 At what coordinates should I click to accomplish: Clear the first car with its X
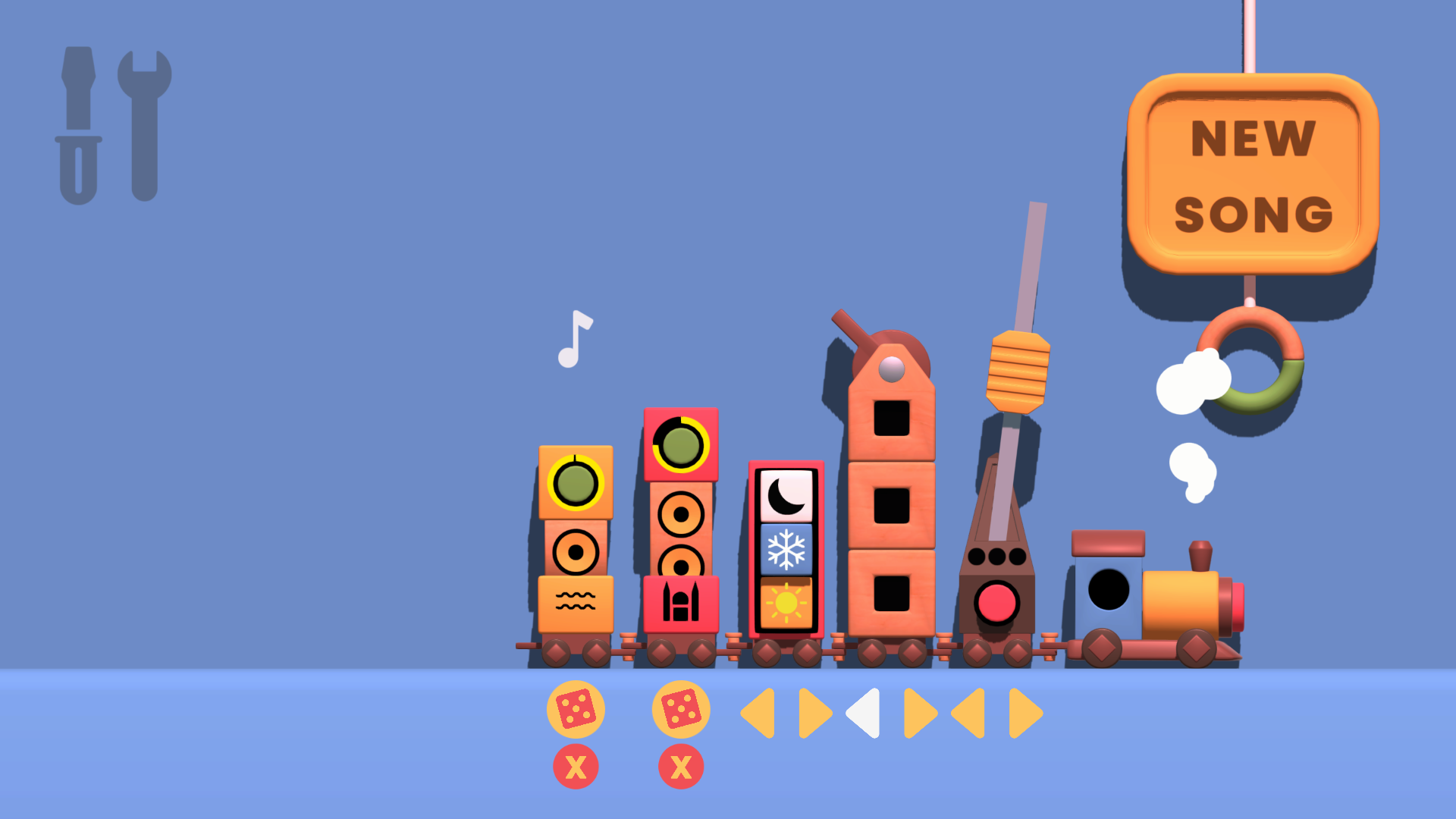point(576,767)
